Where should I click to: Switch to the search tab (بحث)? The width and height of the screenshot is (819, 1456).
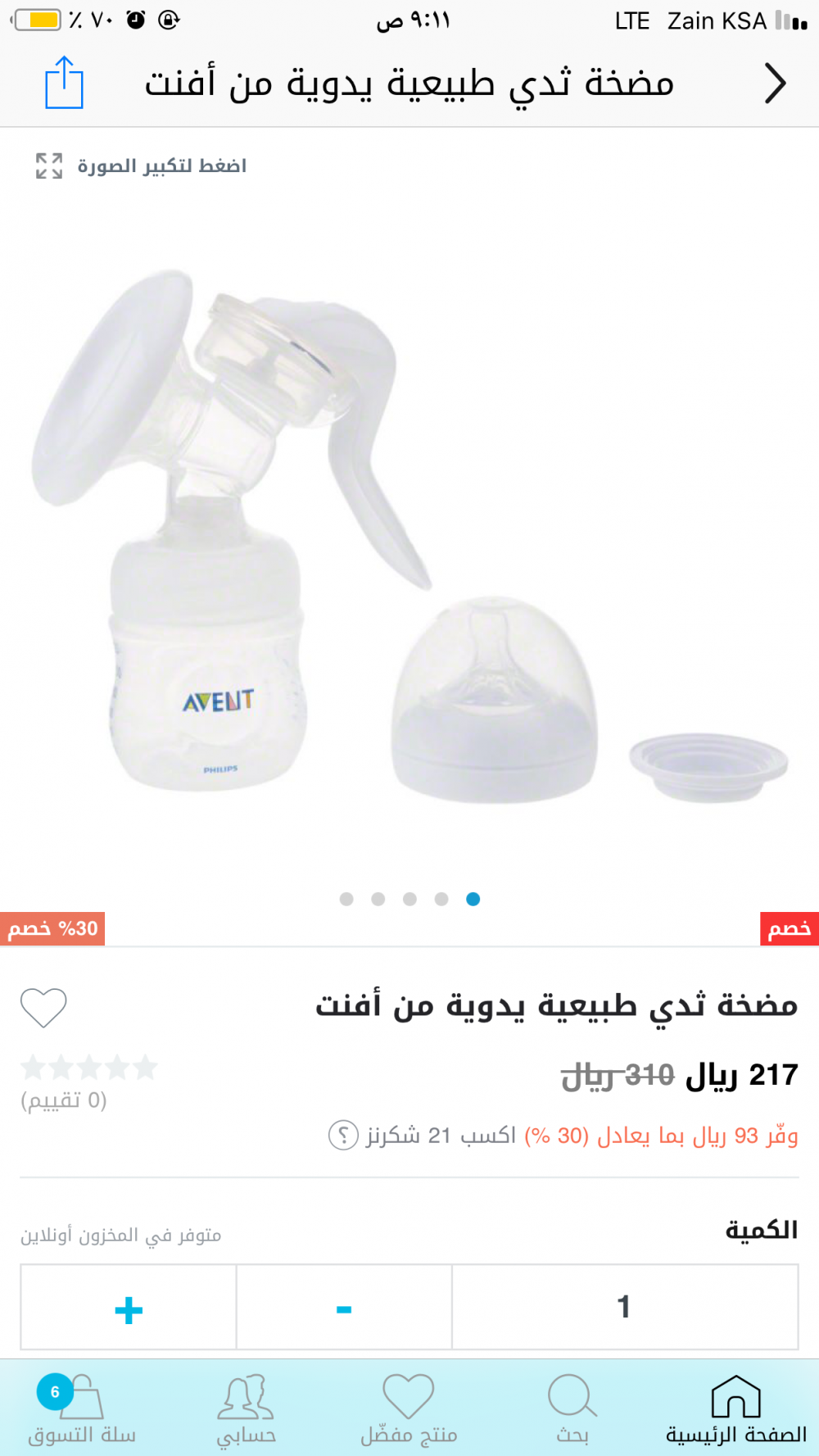click(572, 1409)
